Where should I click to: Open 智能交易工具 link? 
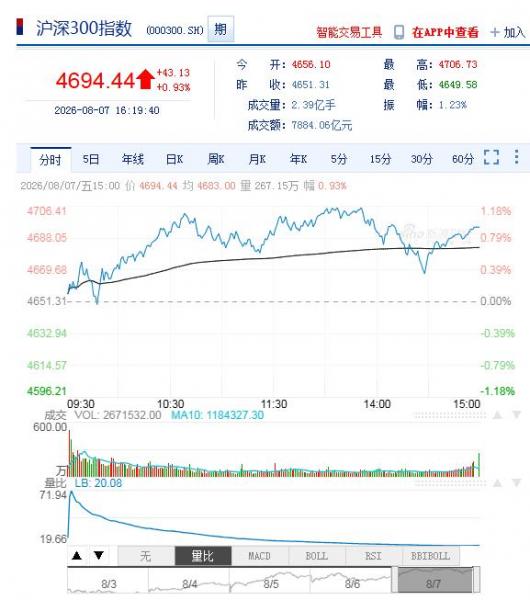click(349, 32)
